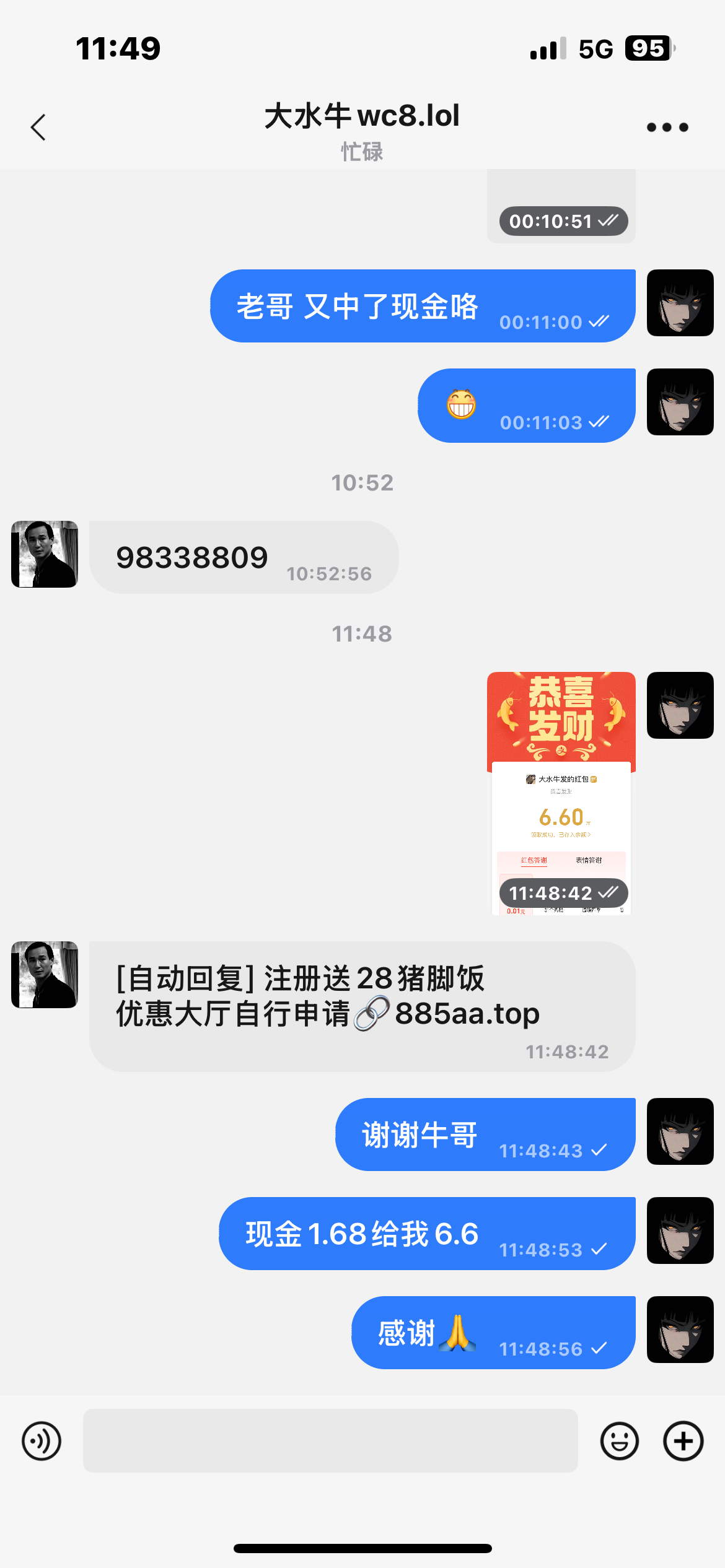Open the plus attachment menu
This screenshot has width=725, height=1568.
tap(683, 1440)
